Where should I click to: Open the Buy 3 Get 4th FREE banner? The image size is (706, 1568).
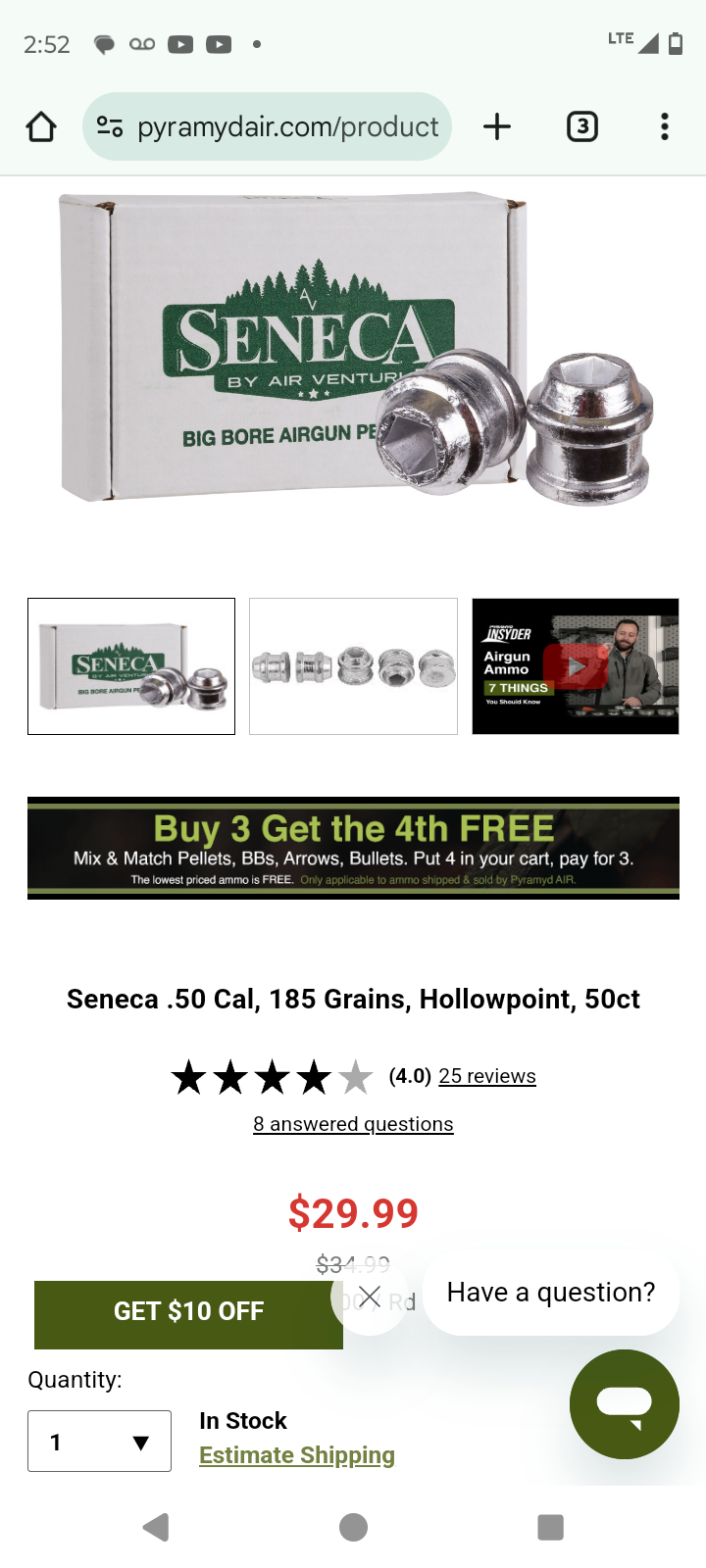[x=353, y=848]
